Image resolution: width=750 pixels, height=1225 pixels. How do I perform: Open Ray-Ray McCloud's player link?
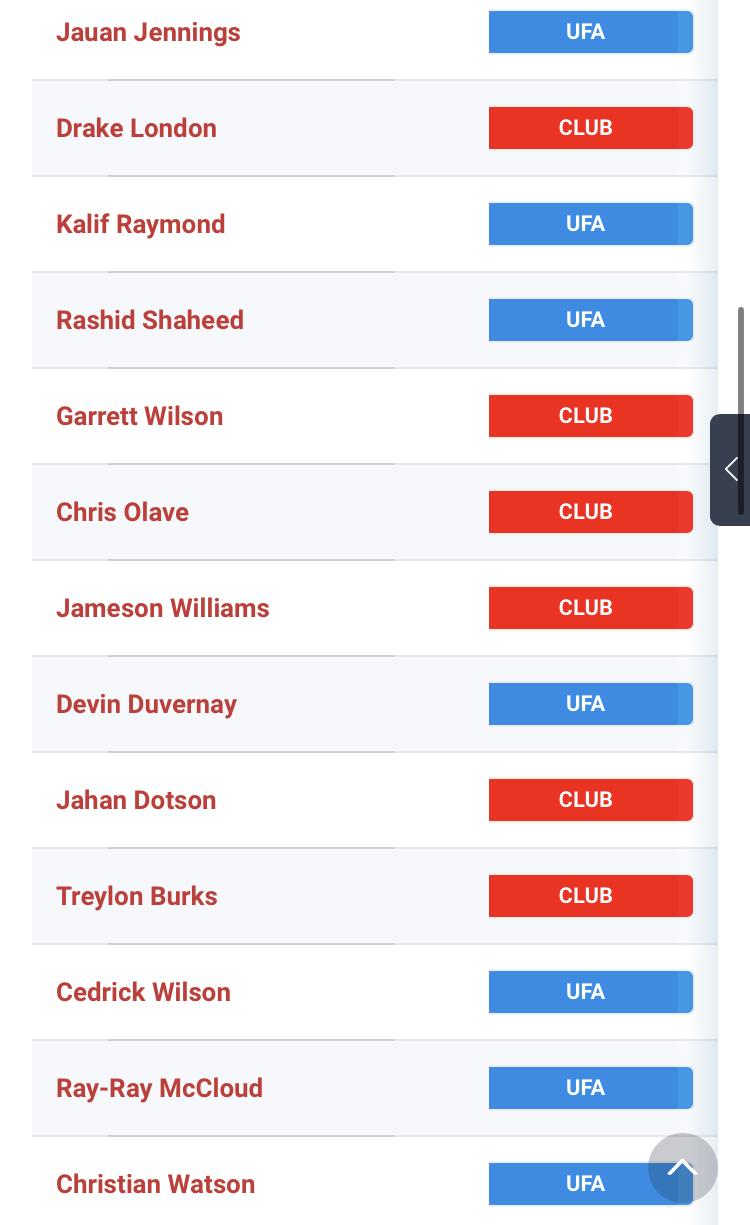[159, 1089]
